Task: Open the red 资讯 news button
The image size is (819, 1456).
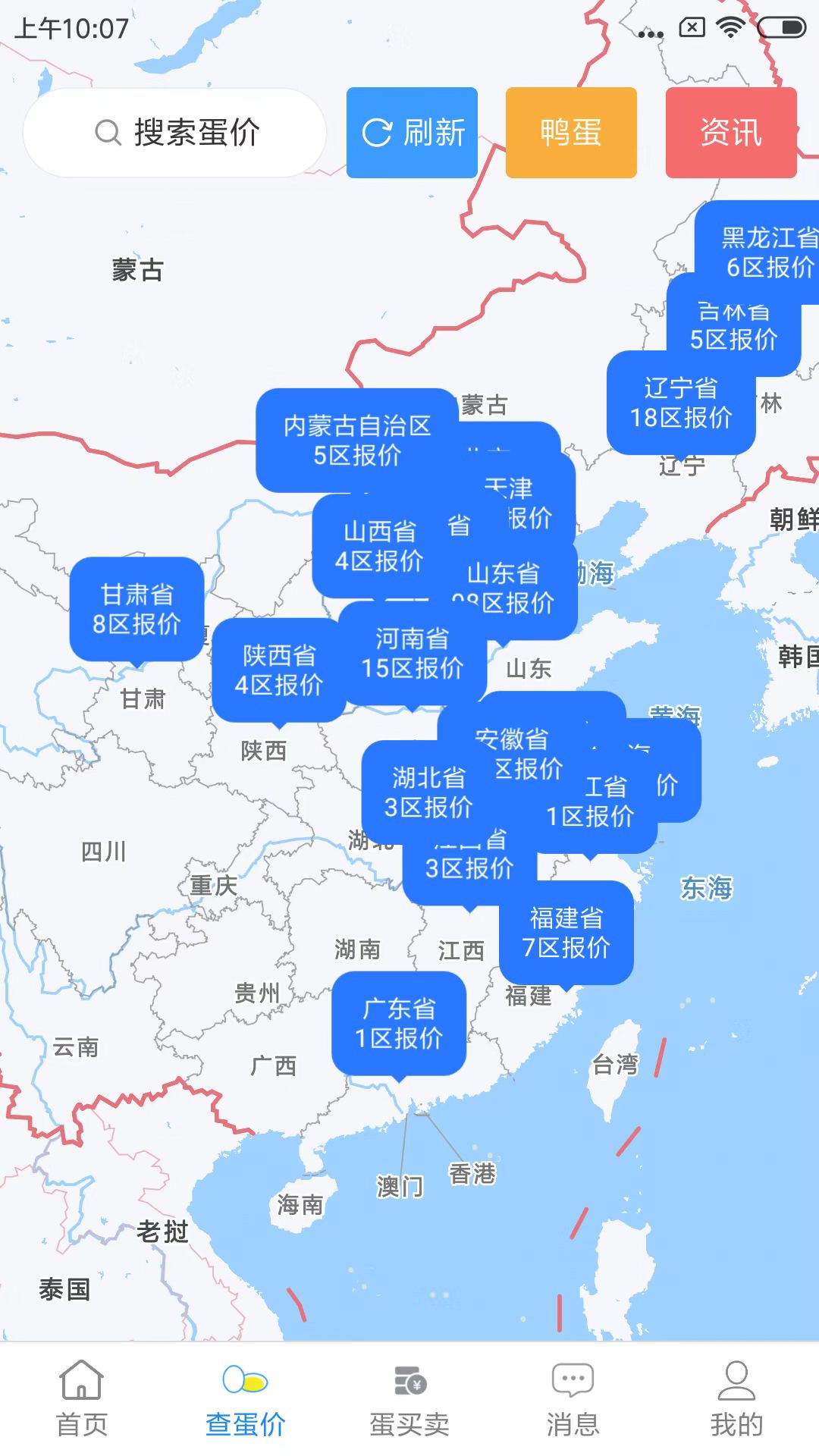Action: [x=730, y=133]
